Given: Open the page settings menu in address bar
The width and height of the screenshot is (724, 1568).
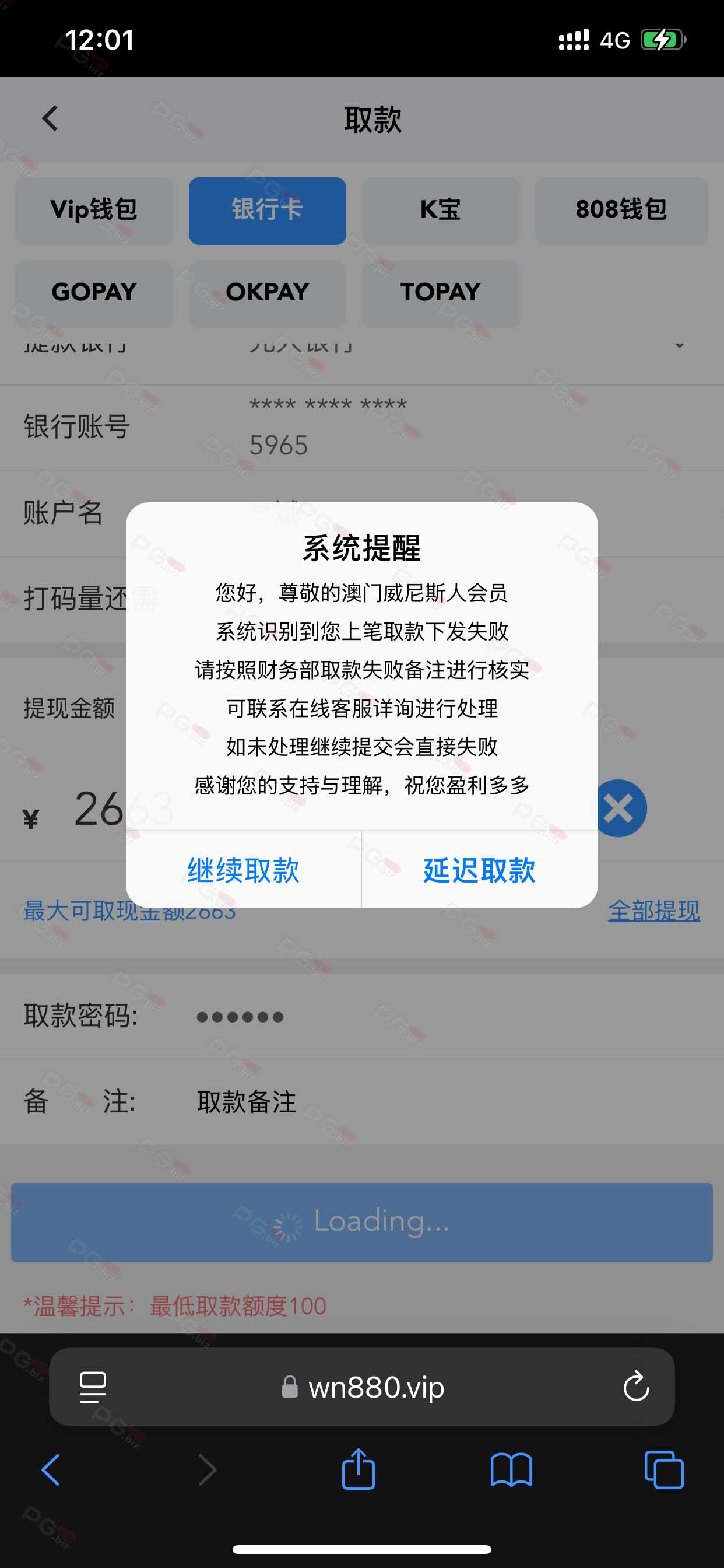Looking at the screenshot, I should 93,1387.
